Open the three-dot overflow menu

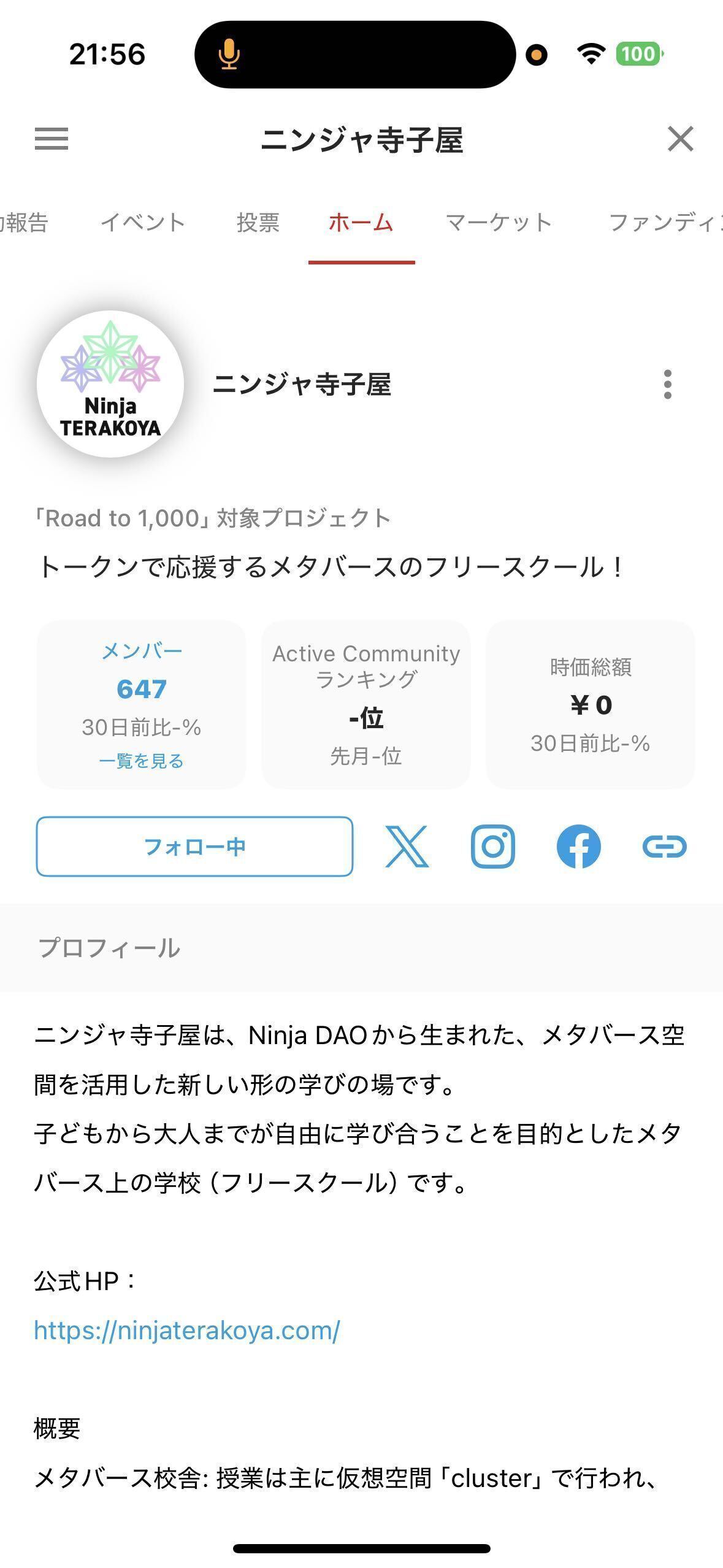[x=668, y=385]
